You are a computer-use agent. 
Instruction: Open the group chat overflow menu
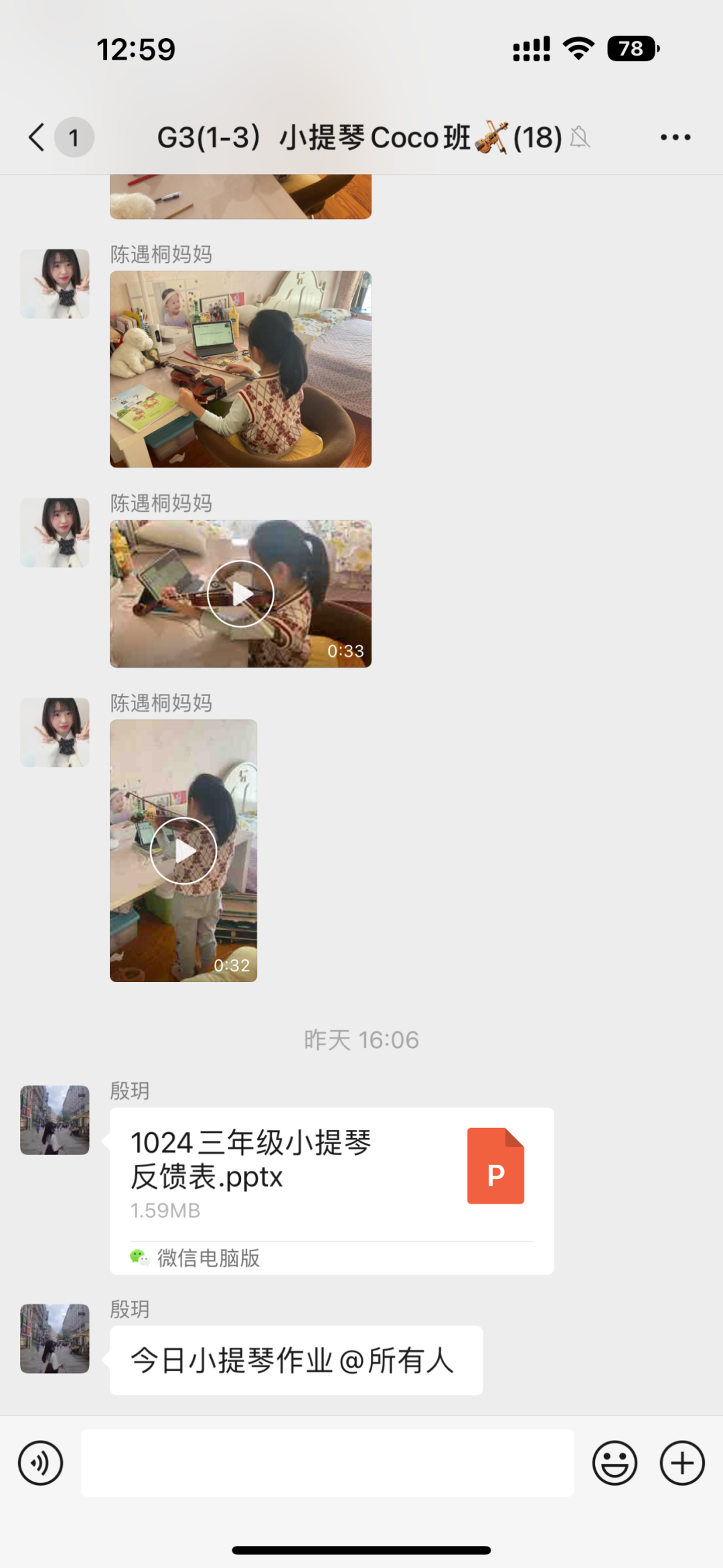(x=675, y=137)
